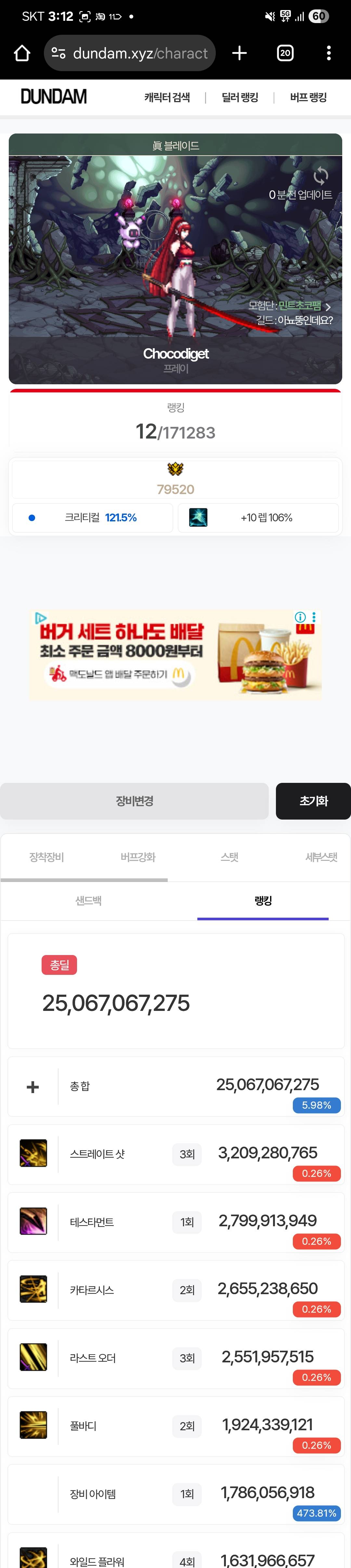Select the 샌드백 sub-tab
This screenshot has width=351, height=1568.
tap(88, 901)
